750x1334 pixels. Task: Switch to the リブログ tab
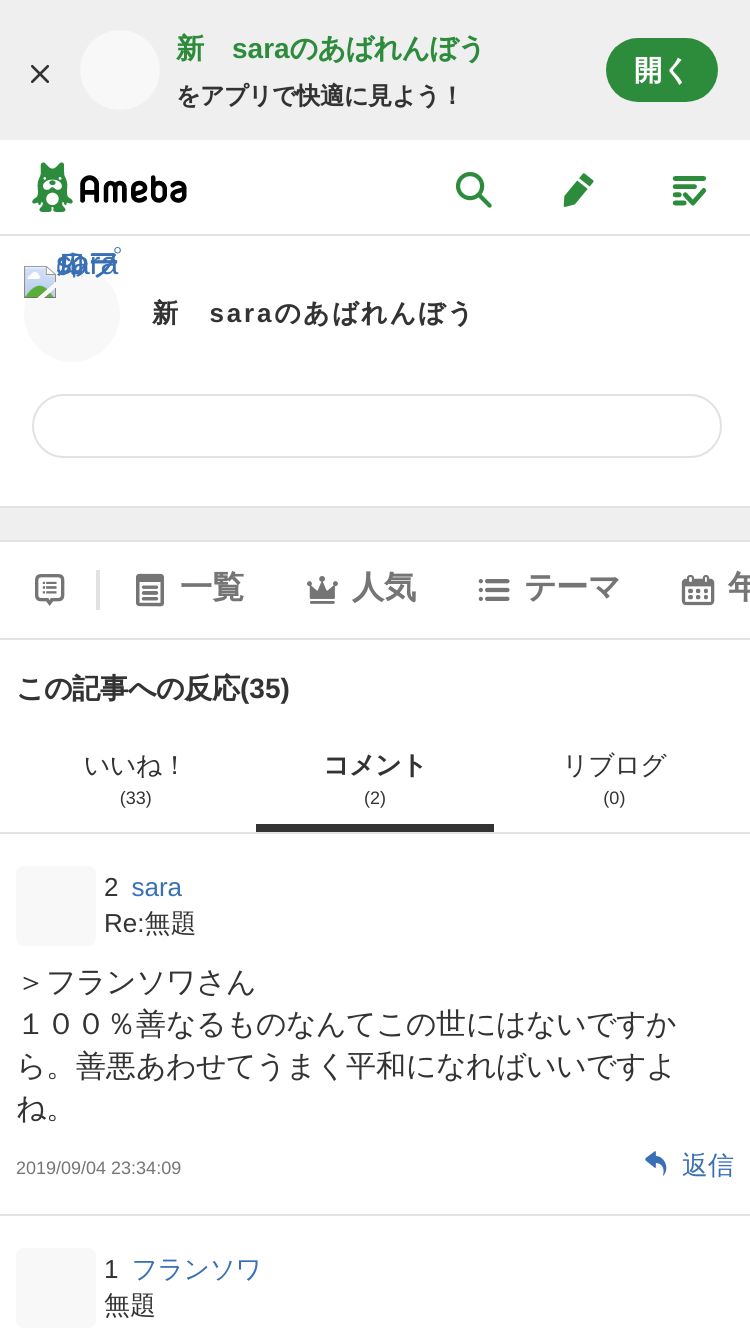pyautogui.click(x=614, y=778)
